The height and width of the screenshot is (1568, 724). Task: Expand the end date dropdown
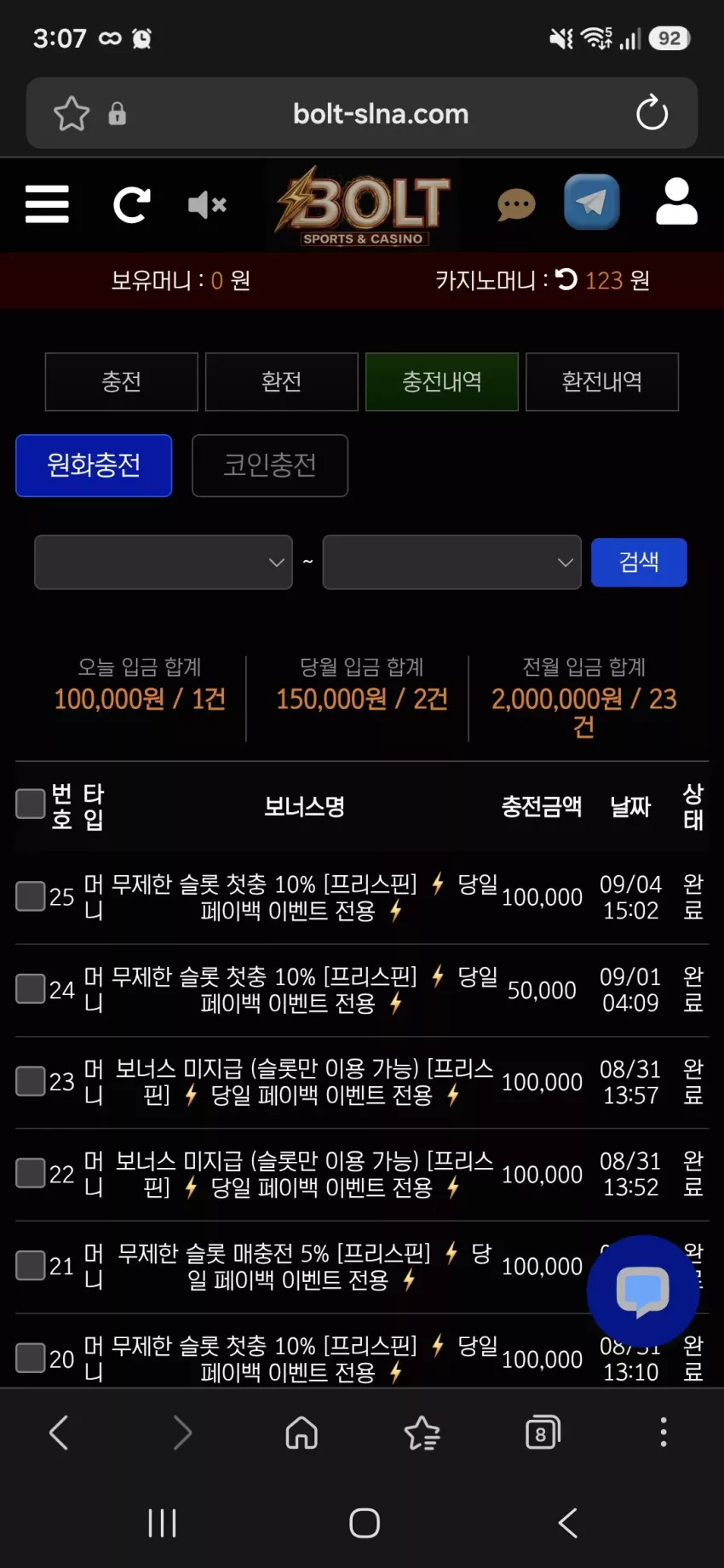pos(452,562)
